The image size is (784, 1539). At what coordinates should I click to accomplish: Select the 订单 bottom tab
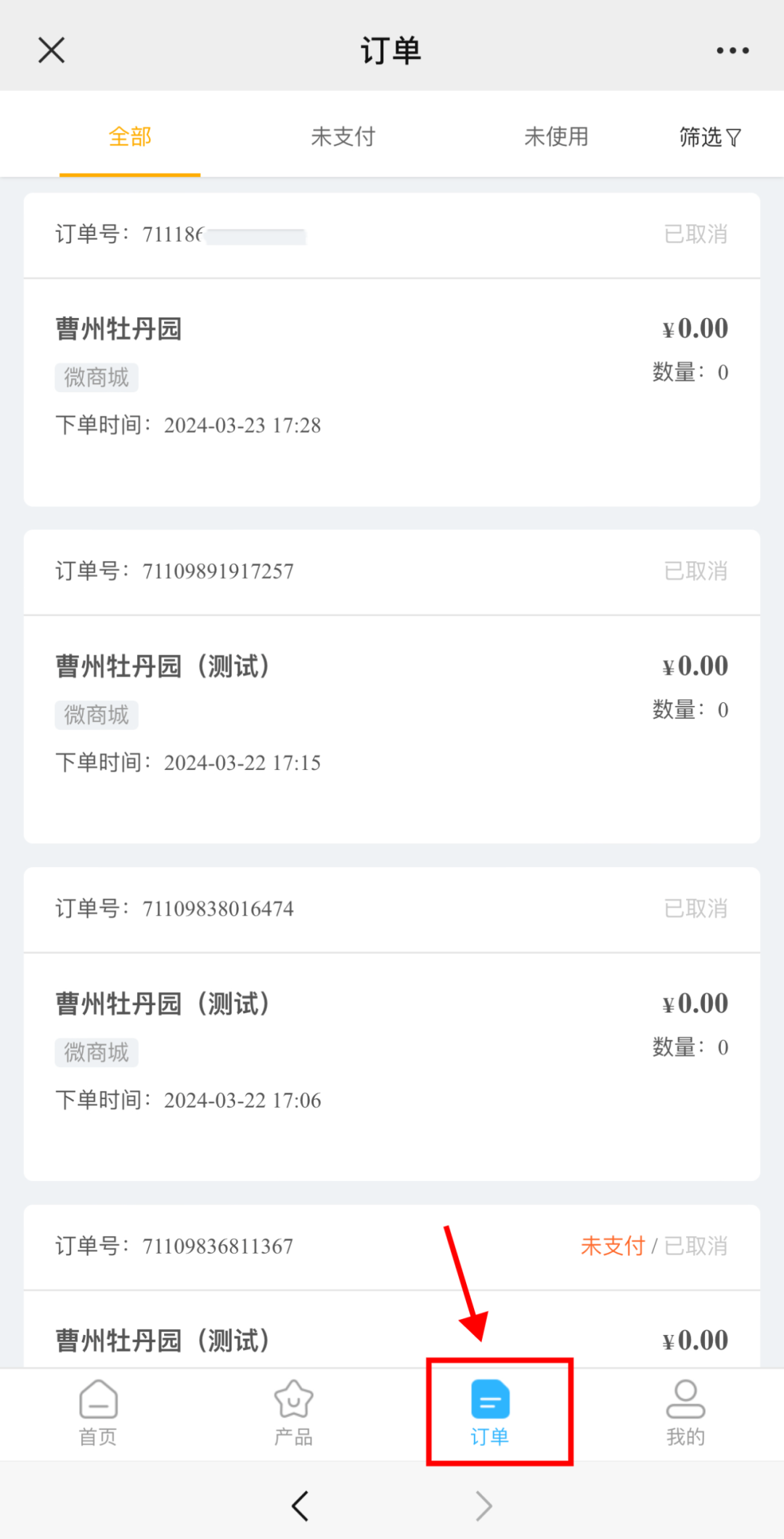[490, 1413]
